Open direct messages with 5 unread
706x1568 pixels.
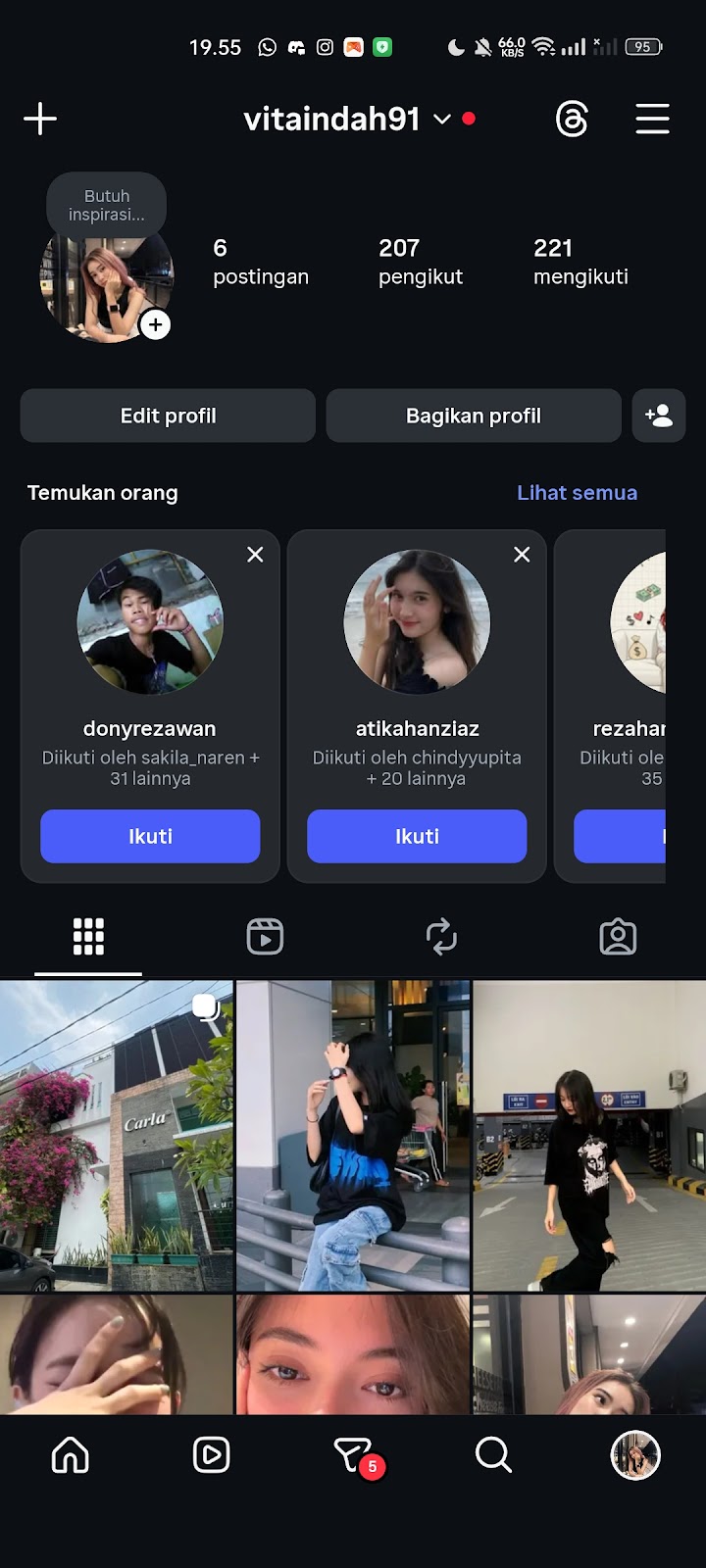353,1455
